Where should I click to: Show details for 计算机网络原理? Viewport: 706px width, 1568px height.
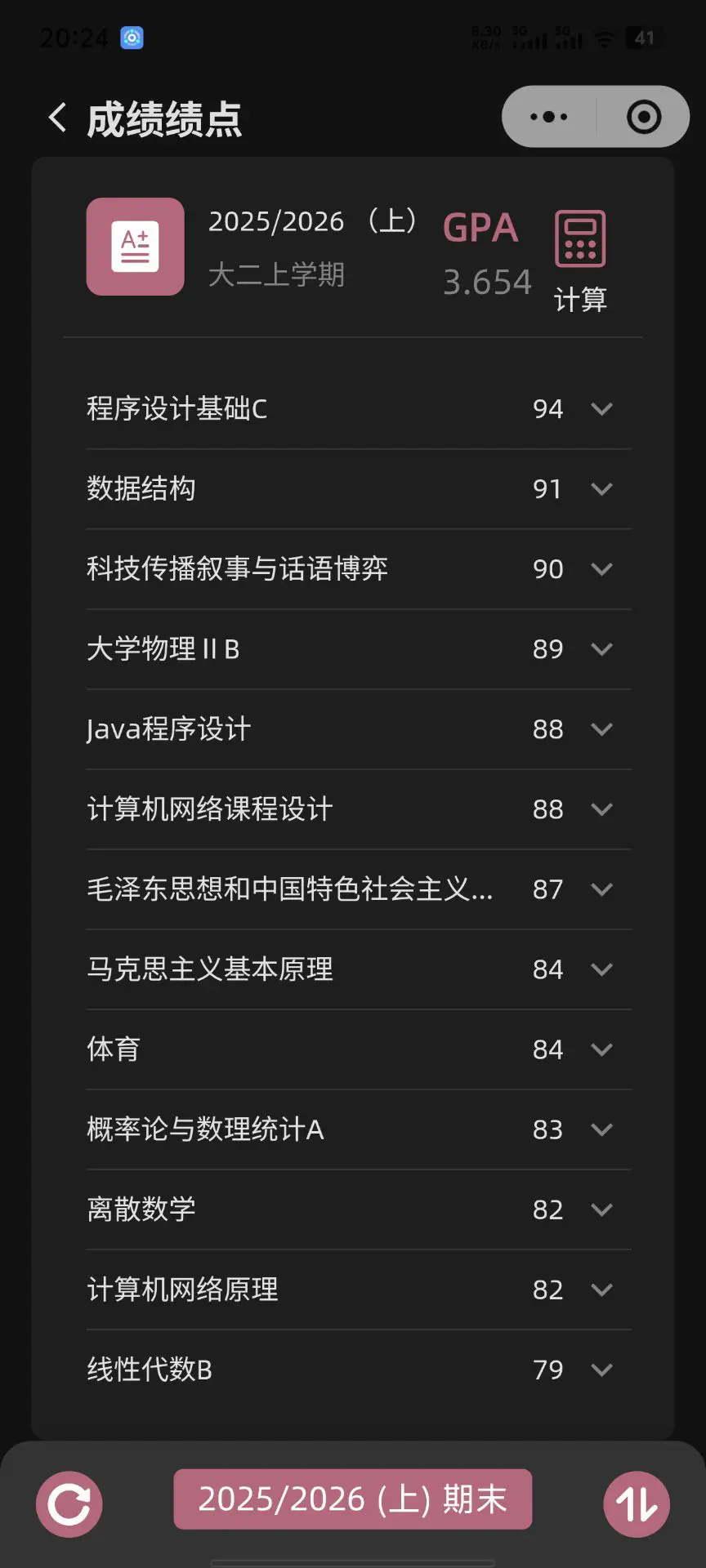602,1289
